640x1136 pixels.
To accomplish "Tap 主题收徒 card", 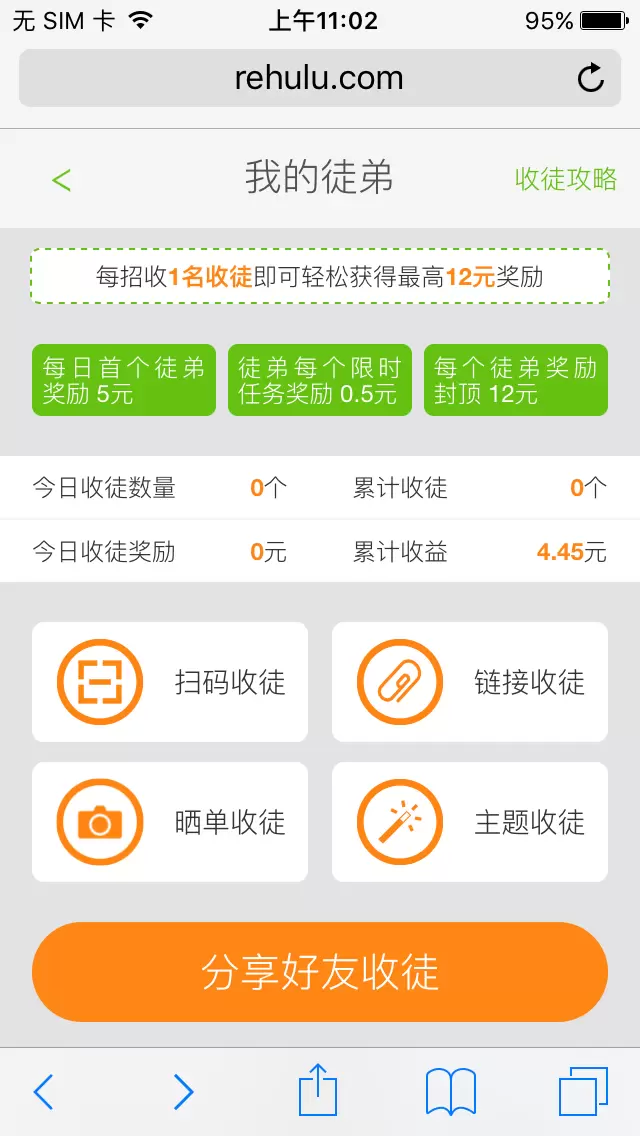I will pos(470,822).
